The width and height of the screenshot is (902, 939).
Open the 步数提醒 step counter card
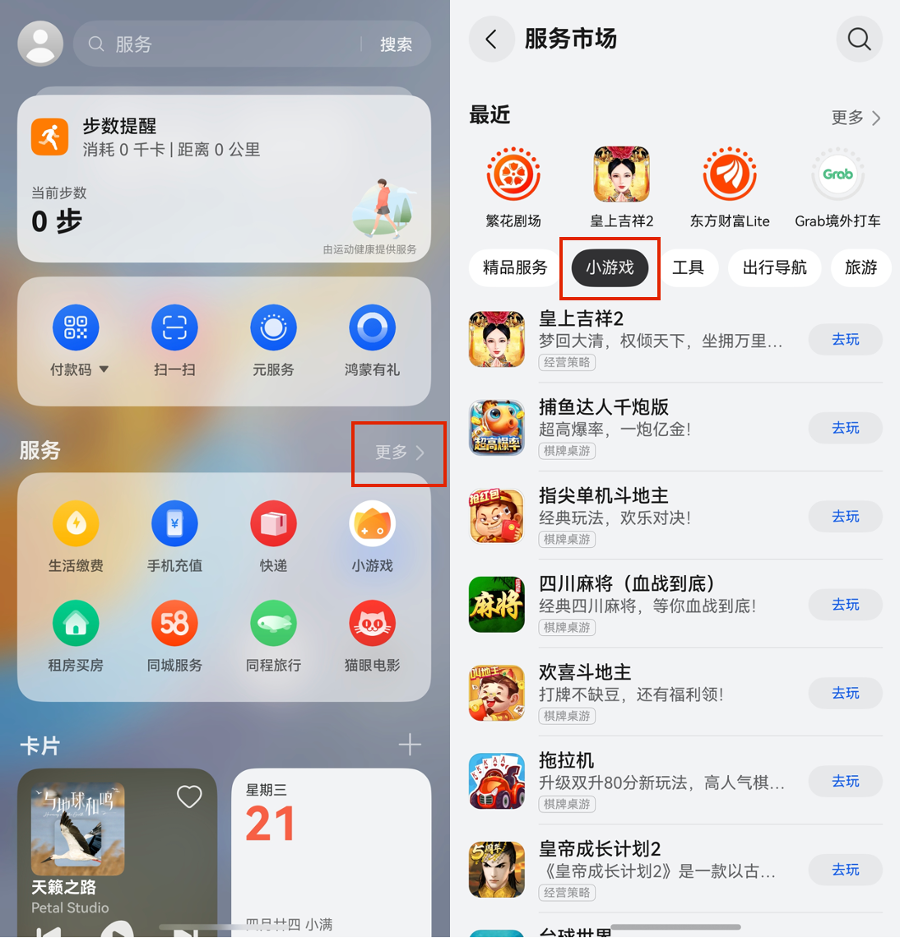pos(224,178)
